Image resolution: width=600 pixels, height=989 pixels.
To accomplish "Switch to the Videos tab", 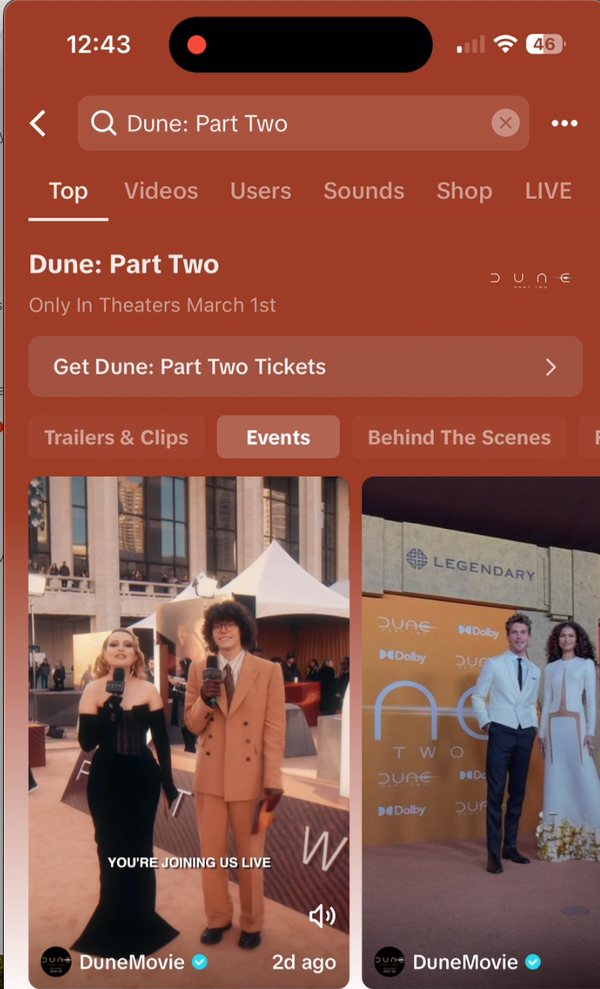I will (161, 191).
